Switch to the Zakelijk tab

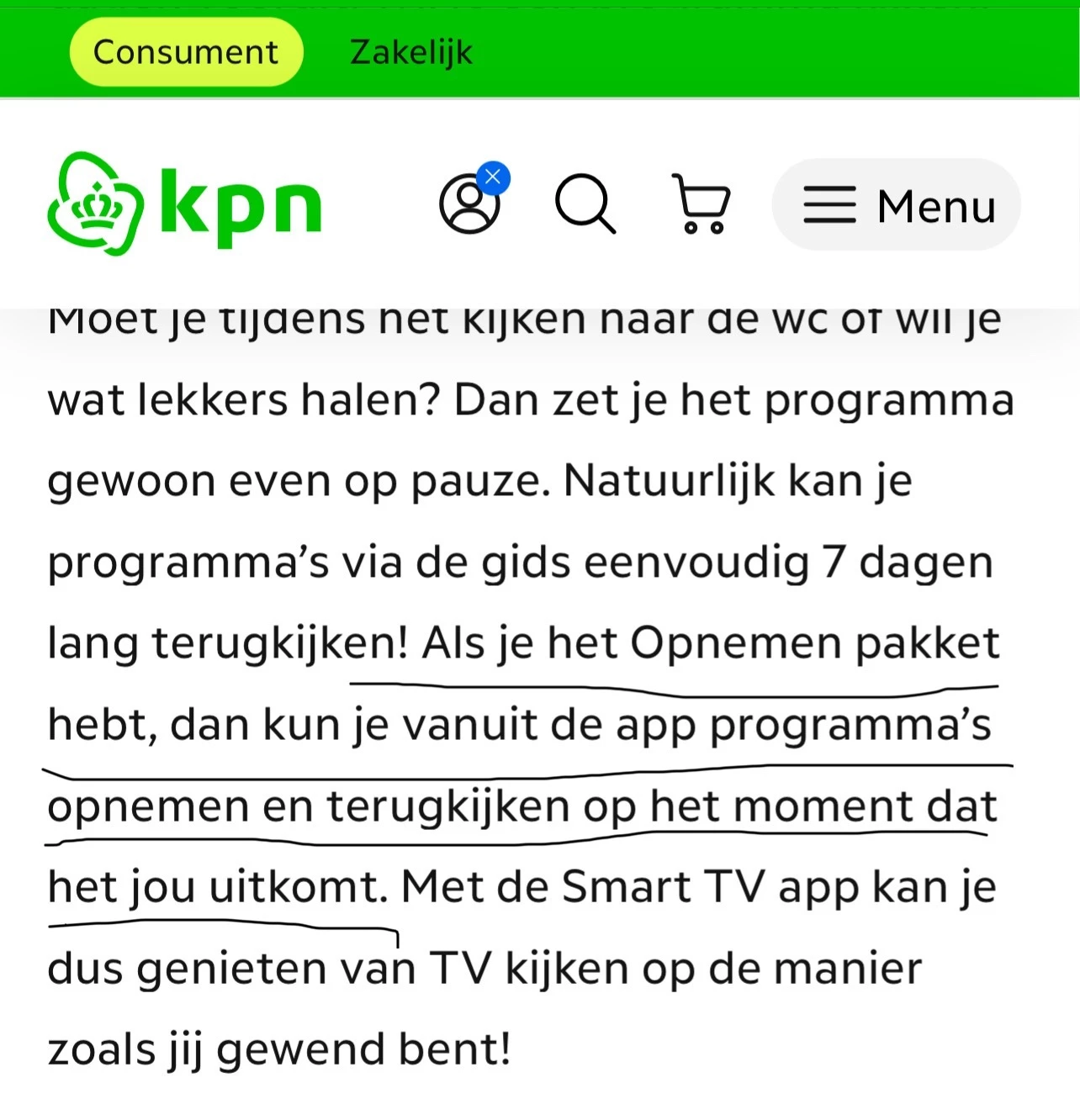tap(410, 52)
